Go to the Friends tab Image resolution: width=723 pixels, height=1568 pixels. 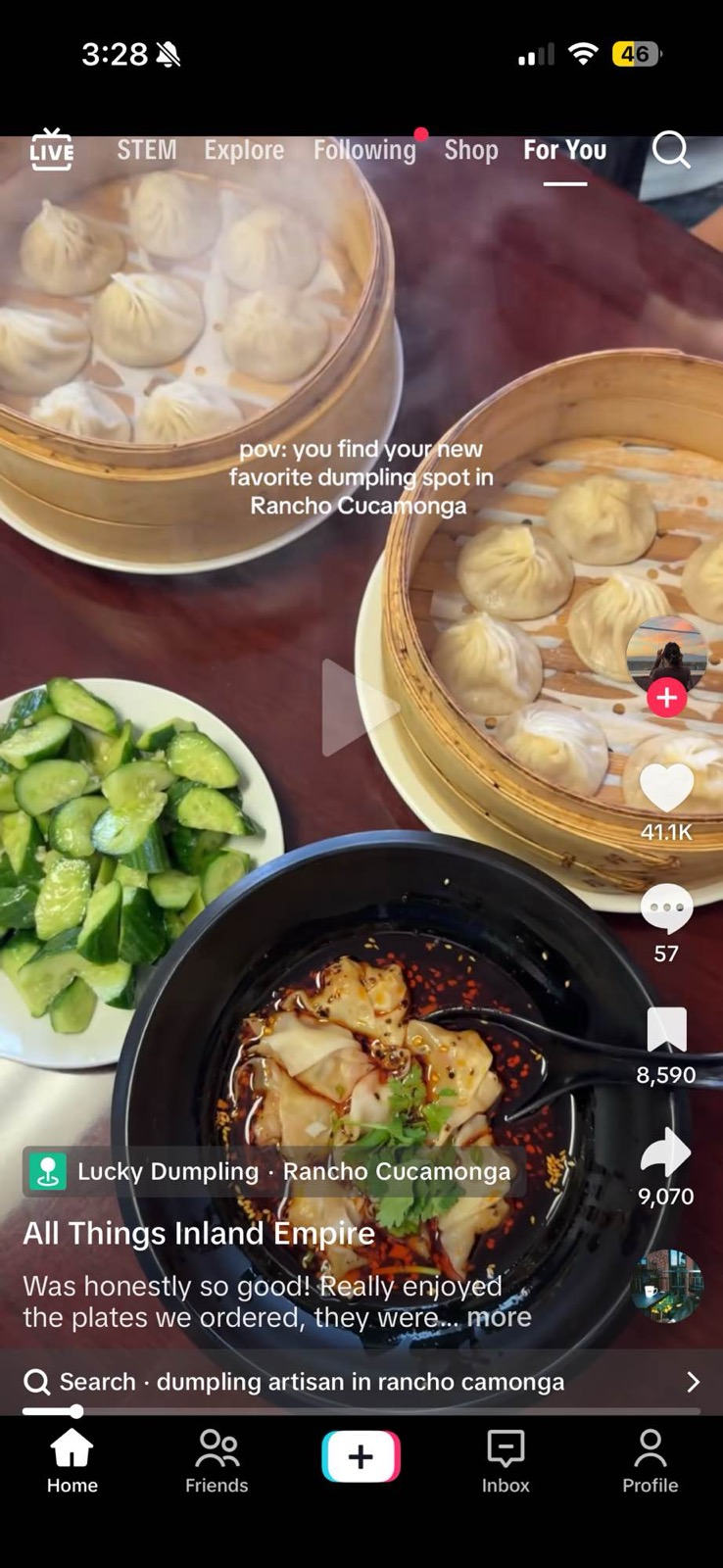217,1460
